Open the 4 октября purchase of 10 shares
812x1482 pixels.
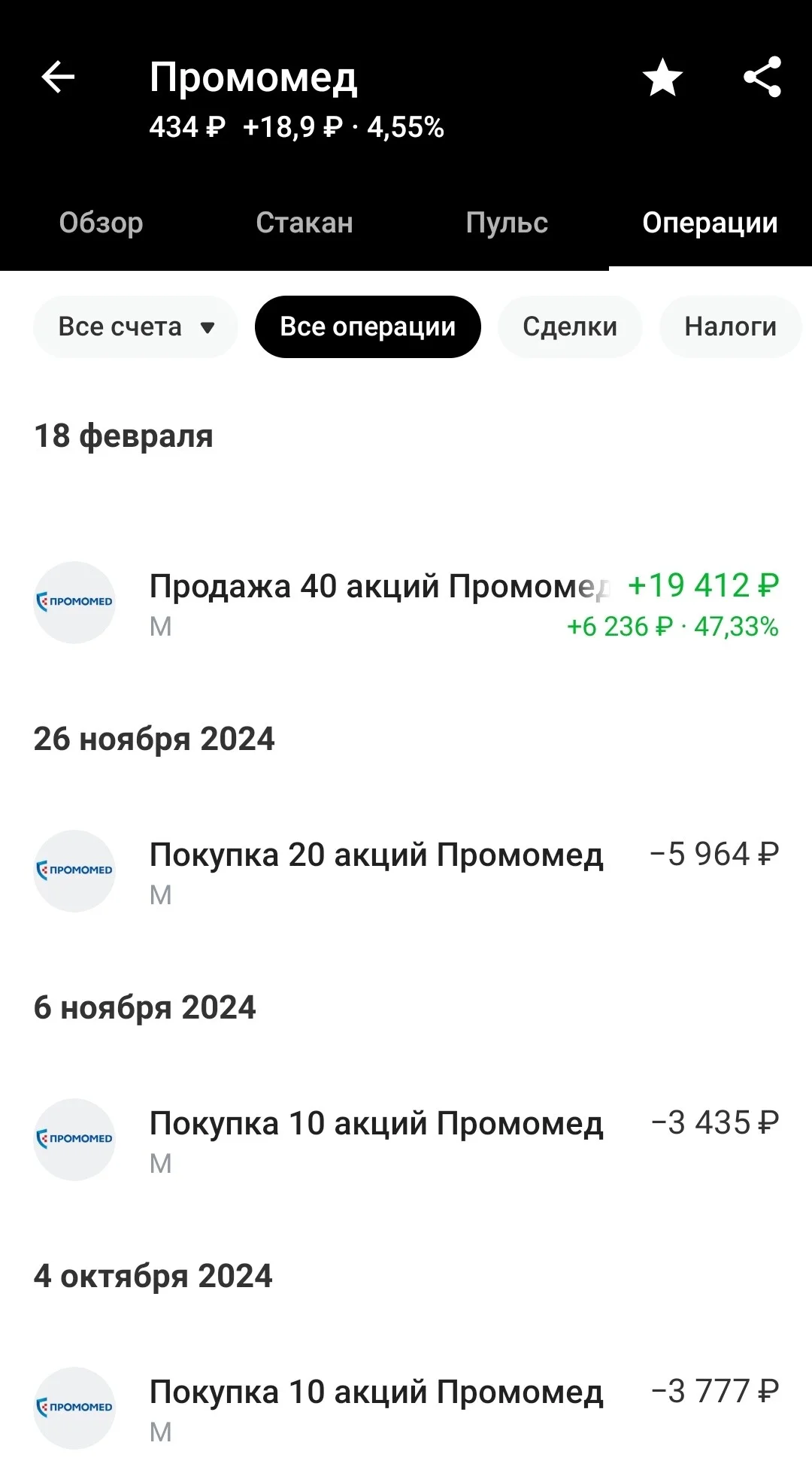pyautogui.click(x=406, y=1408)
